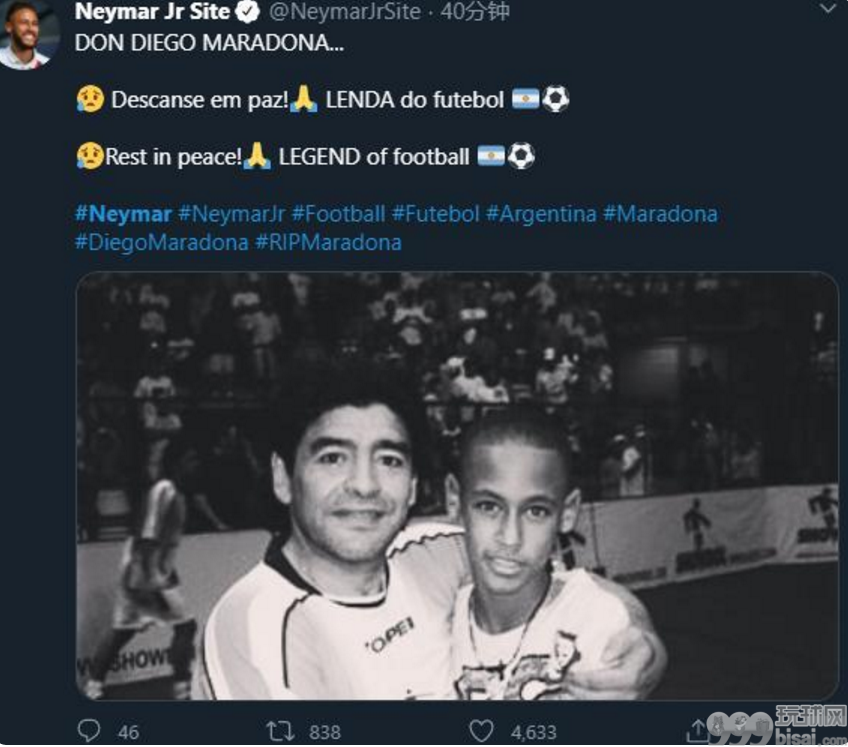Like this tweet

tap(482, 731)
